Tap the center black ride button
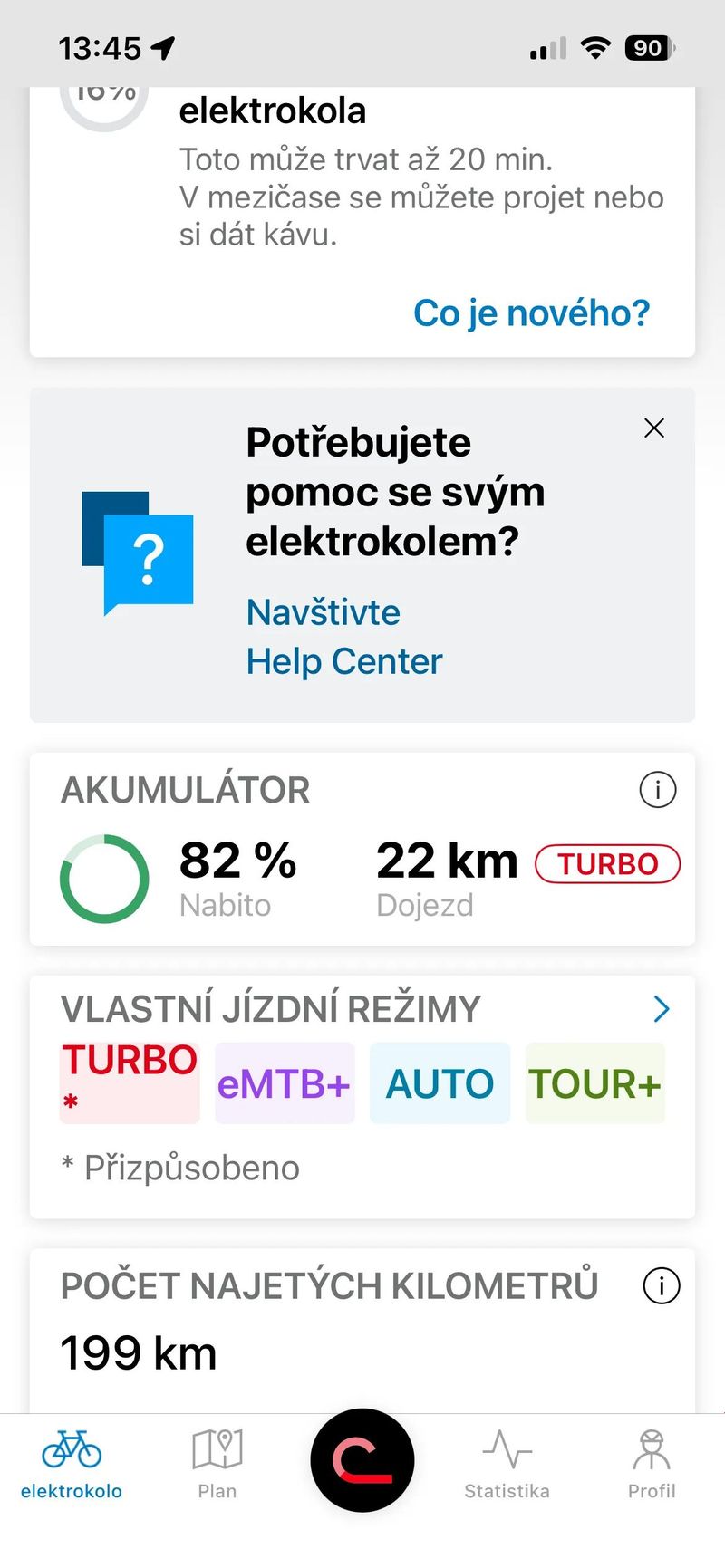This screenshot has height=1568, width=725. pos(362,1460)
